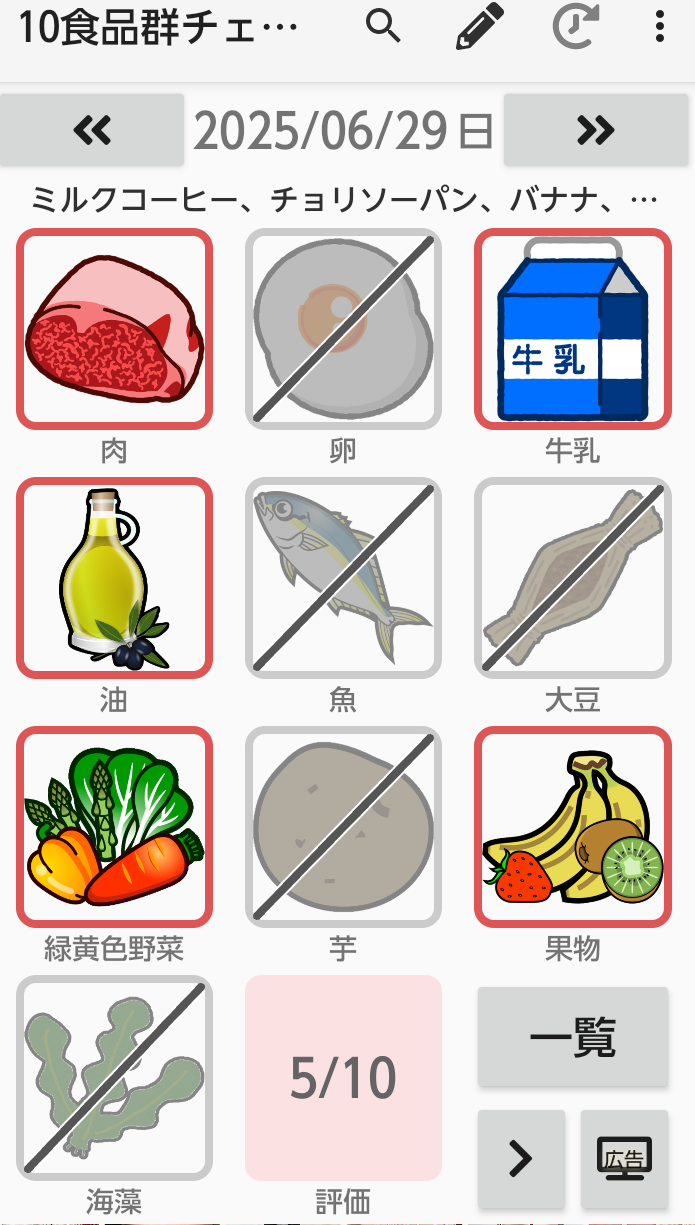Uncheck the 肉 meat tile

pos(114,329)
